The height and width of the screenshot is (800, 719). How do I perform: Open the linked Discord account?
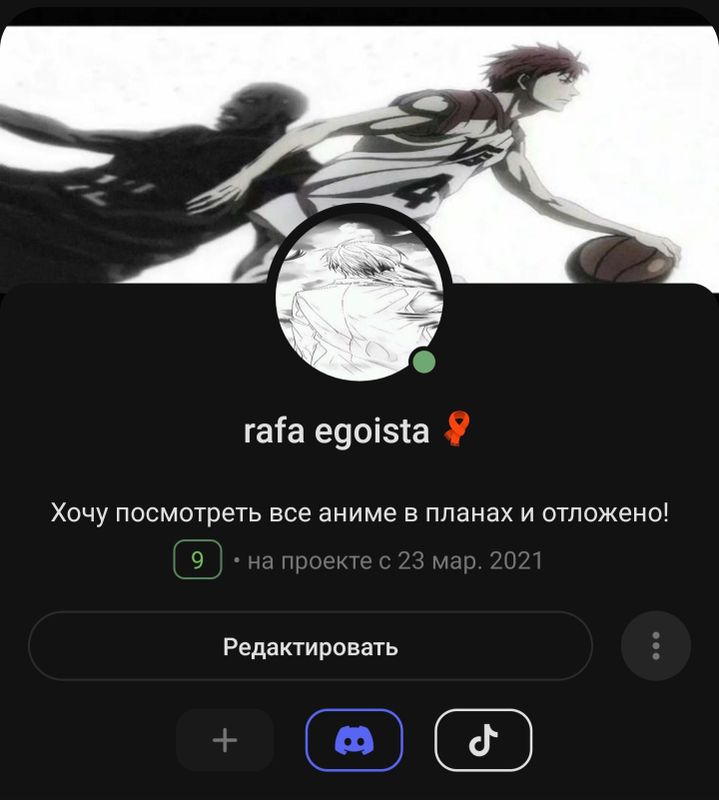click(354, 741)
